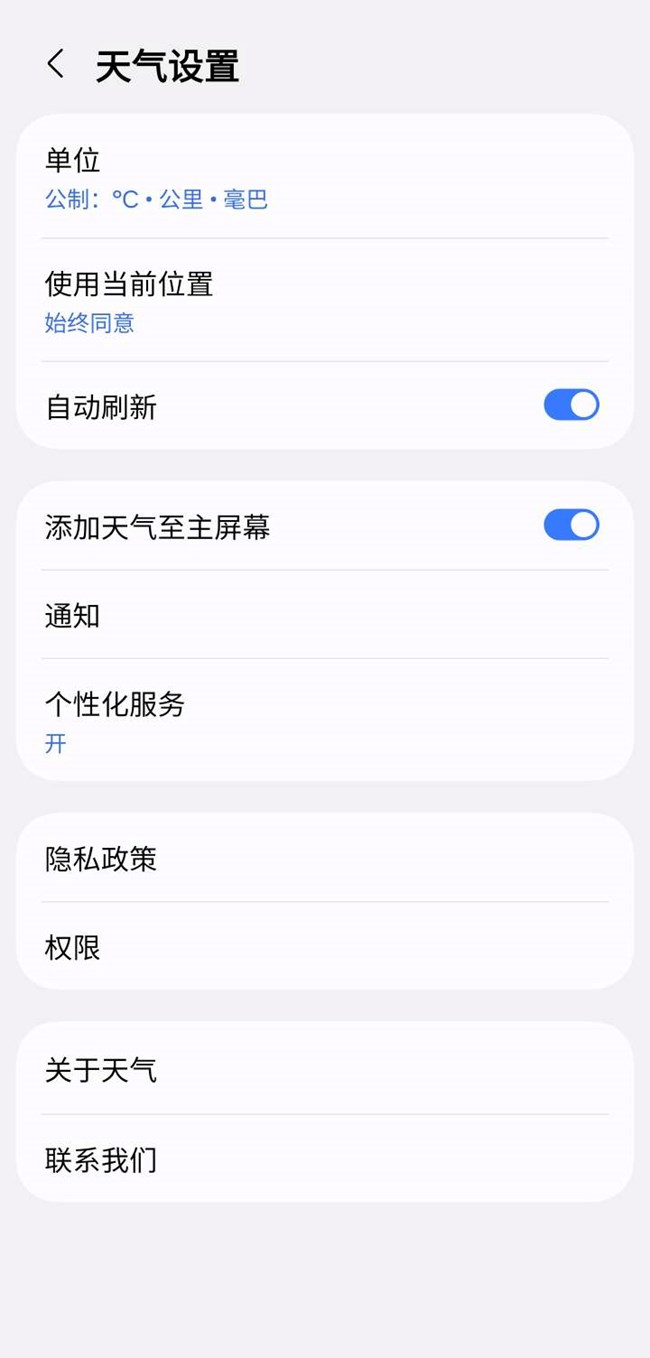Open the 单位 units setting
Viewport: 650px width, 1358px height.
[324, 177]
